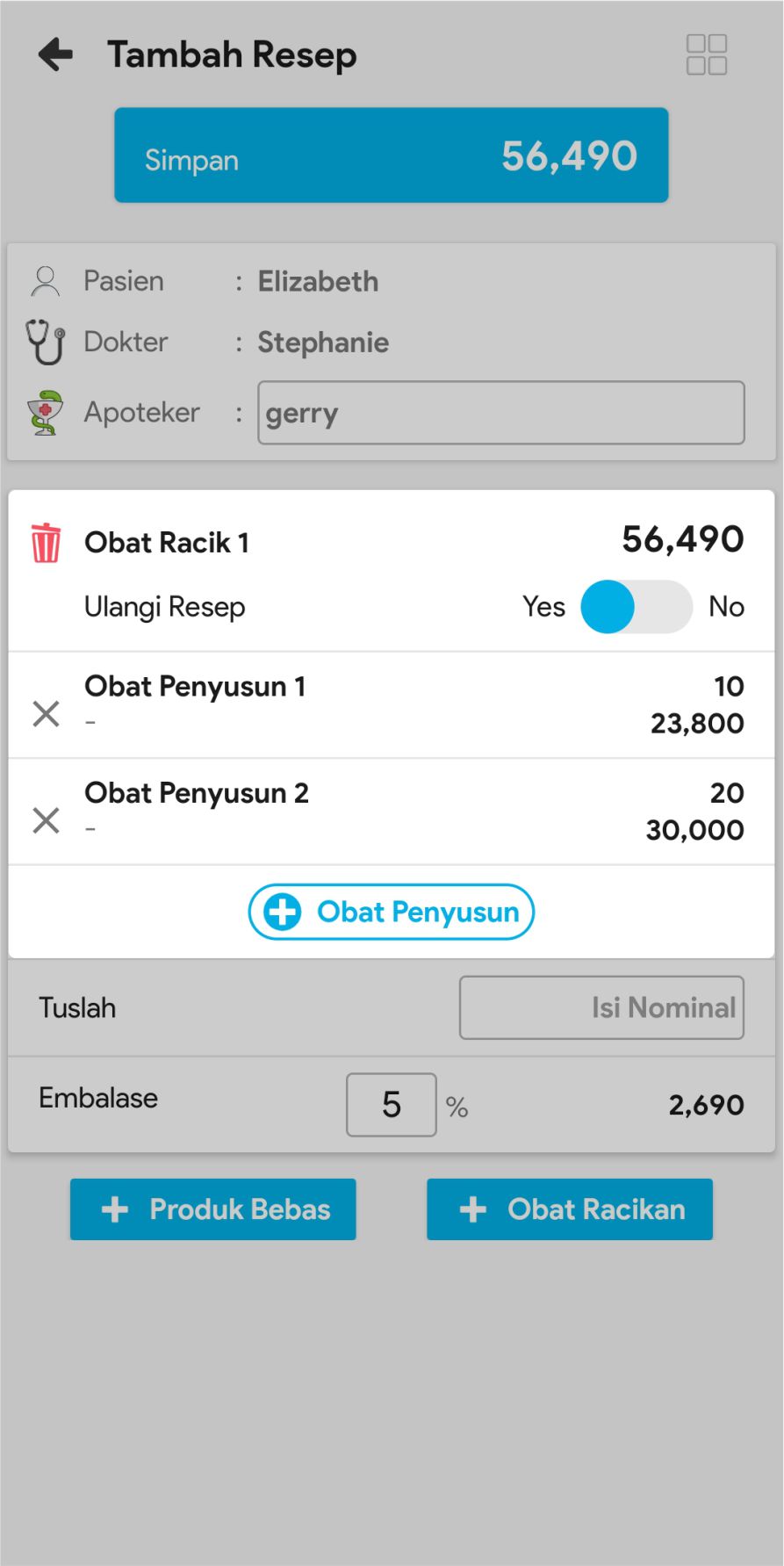Open the grid menu icon

(706, 54)
